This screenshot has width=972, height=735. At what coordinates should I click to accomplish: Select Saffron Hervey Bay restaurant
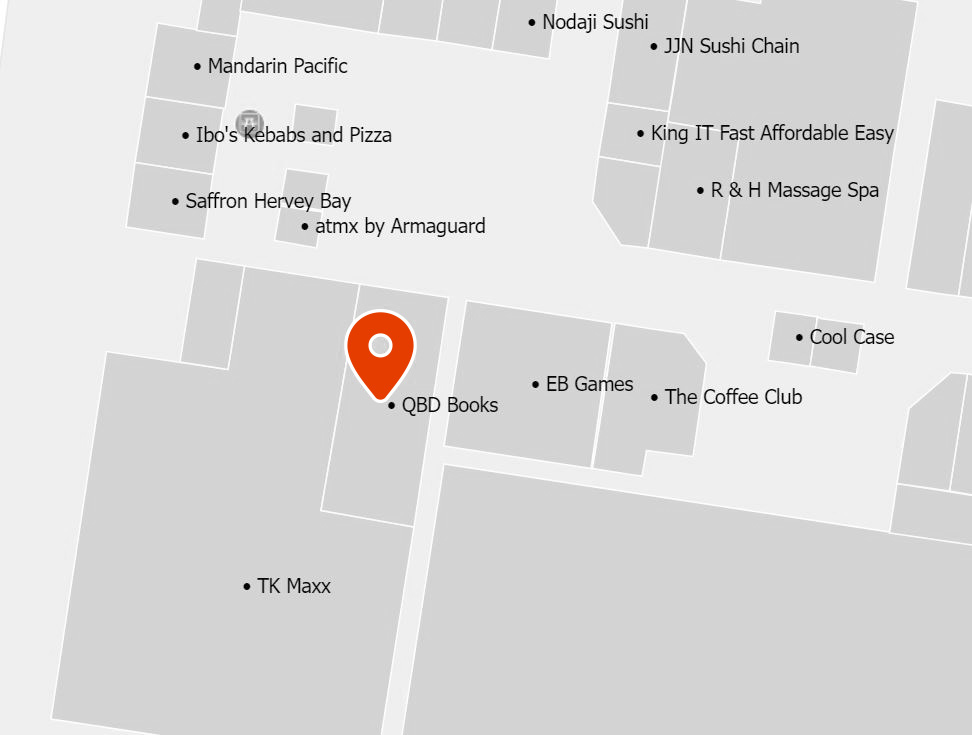tap(268, 201)
